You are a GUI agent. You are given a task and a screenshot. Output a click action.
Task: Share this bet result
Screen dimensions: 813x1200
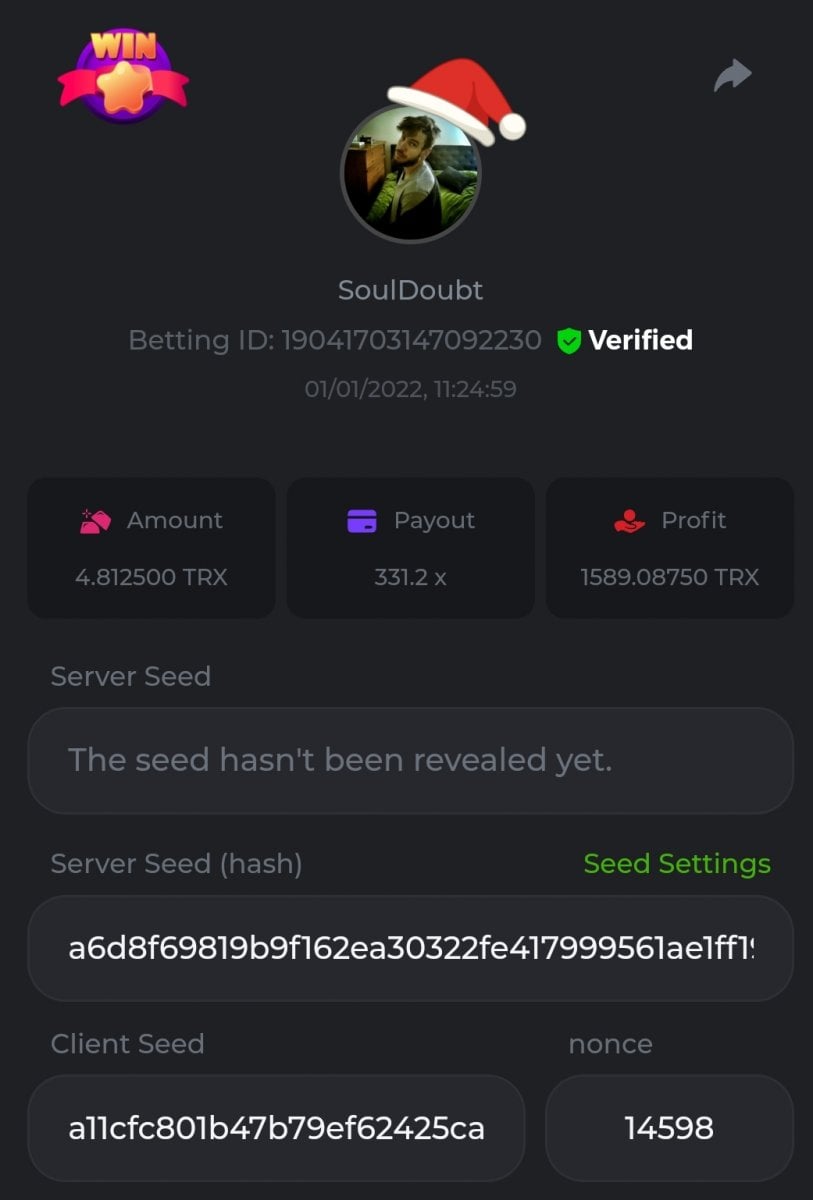(732, 76)
